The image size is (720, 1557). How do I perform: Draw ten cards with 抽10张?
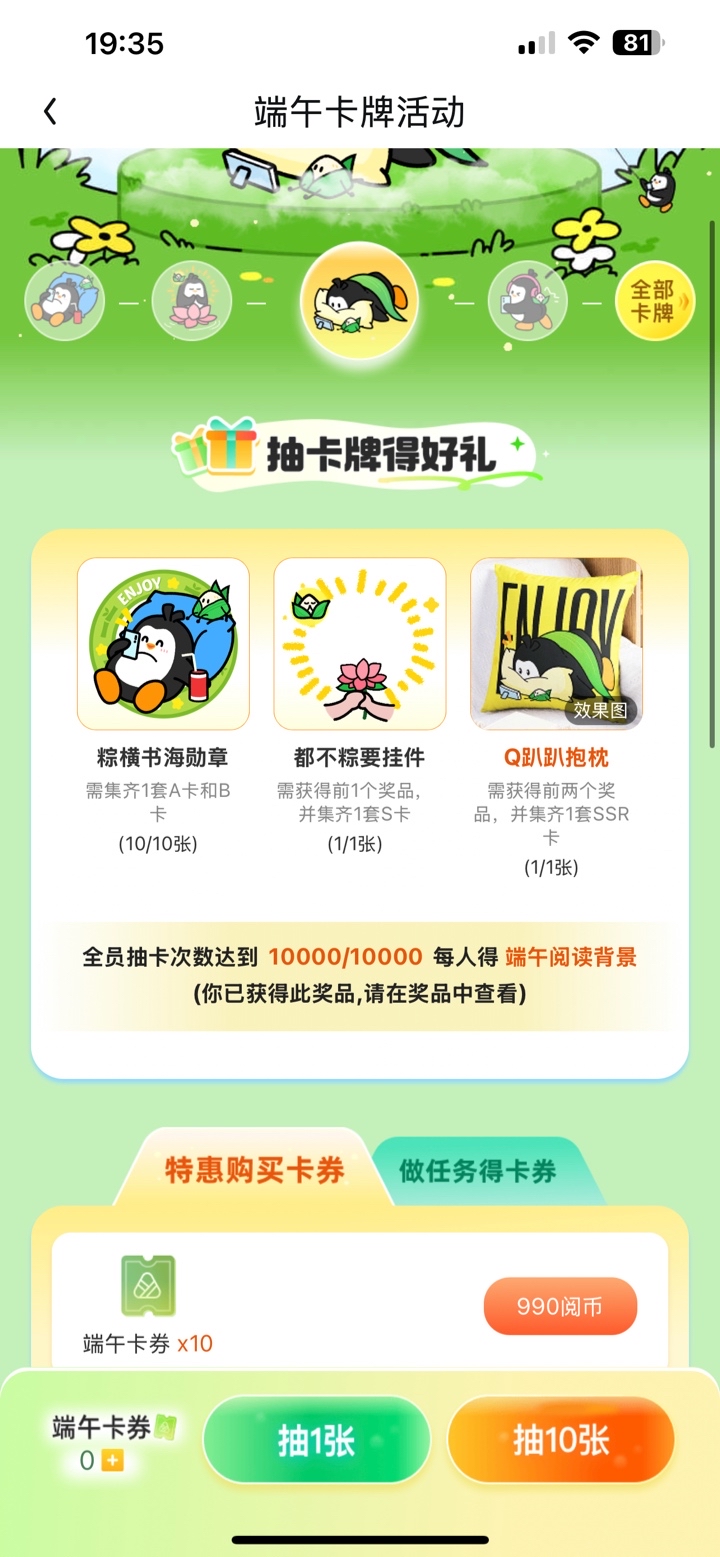pyautogui.click(x=560, y=1441)
